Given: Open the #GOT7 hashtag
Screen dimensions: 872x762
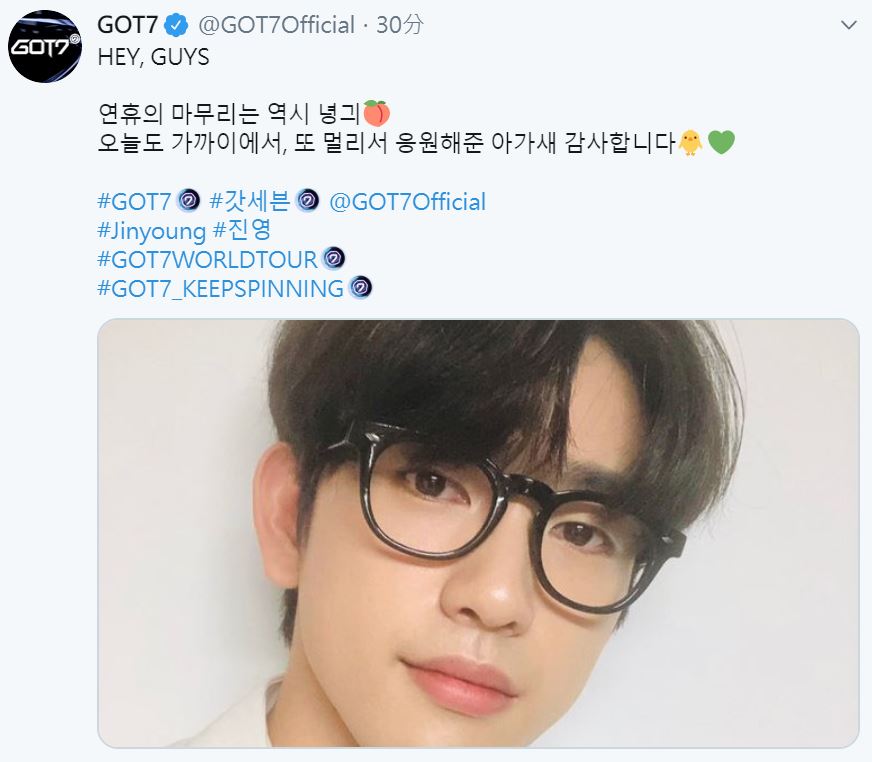Looking at the screenshot, I should [134, 201].
